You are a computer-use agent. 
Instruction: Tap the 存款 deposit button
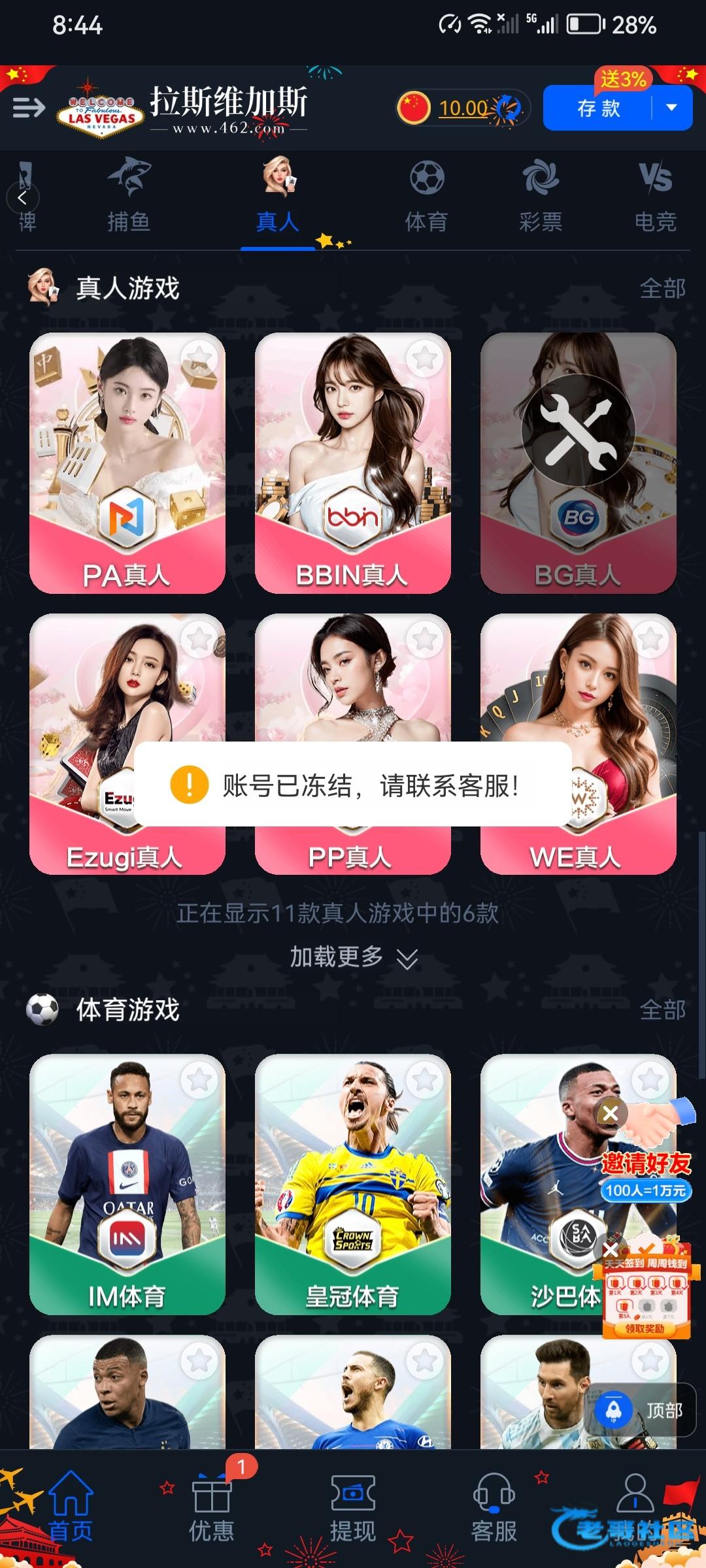597,108
